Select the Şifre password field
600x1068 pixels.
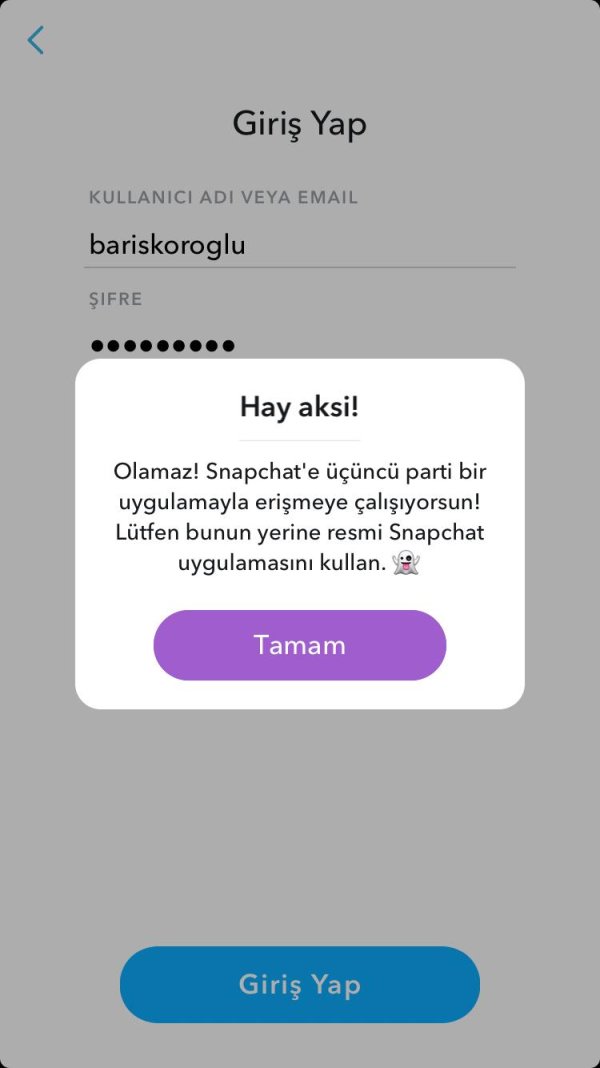[x=299, y=345]
